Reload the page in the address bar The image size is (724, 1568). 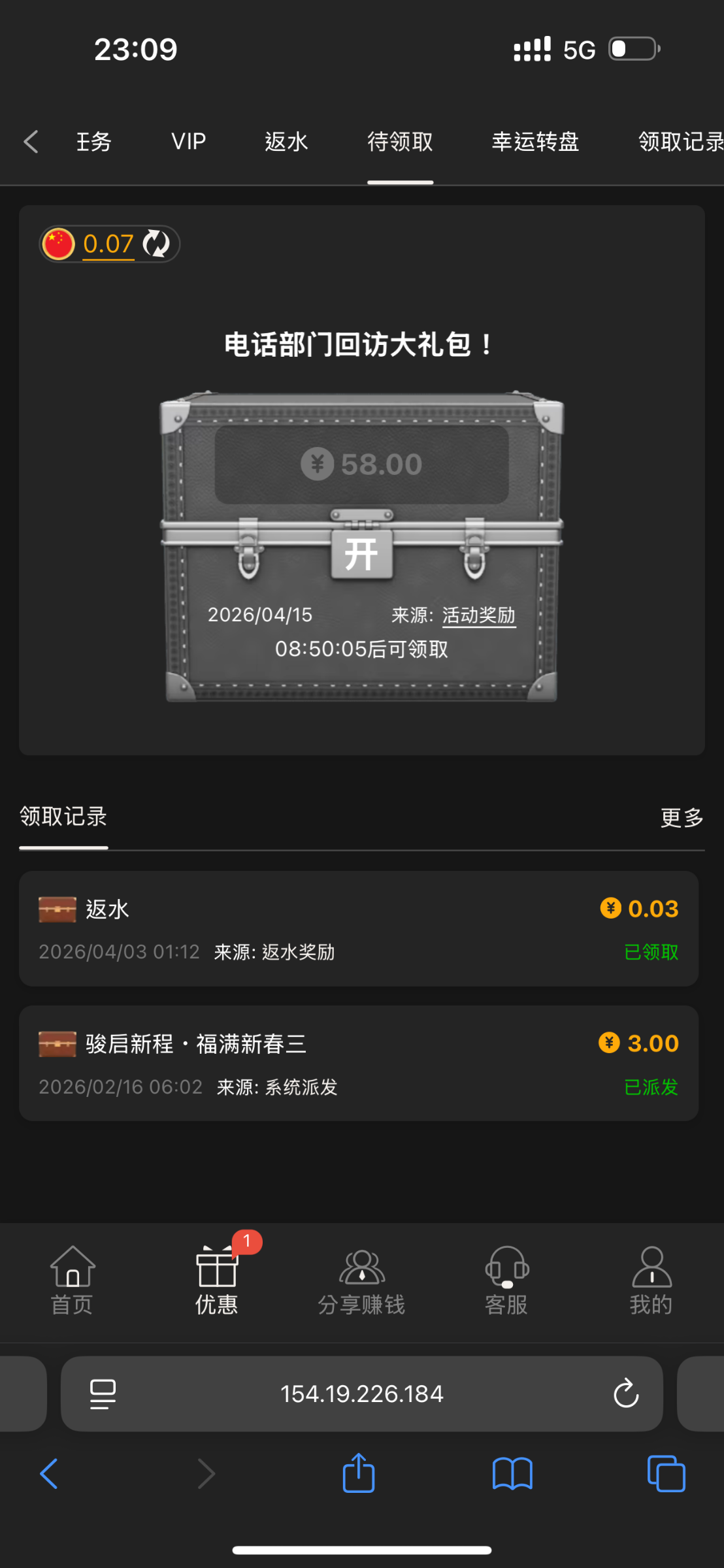click(625, 1394)
